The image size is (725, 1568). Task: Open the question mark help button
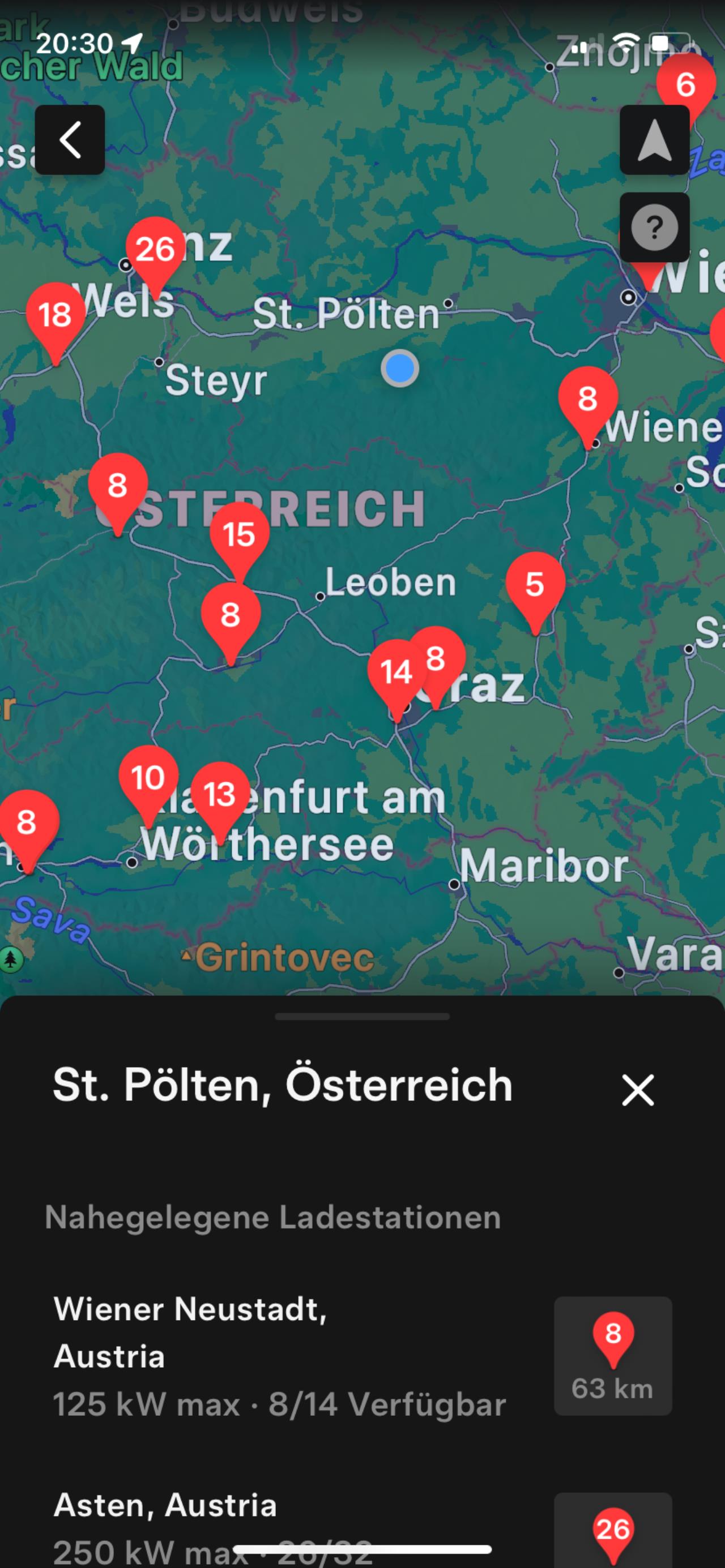[x=654, y=228]
